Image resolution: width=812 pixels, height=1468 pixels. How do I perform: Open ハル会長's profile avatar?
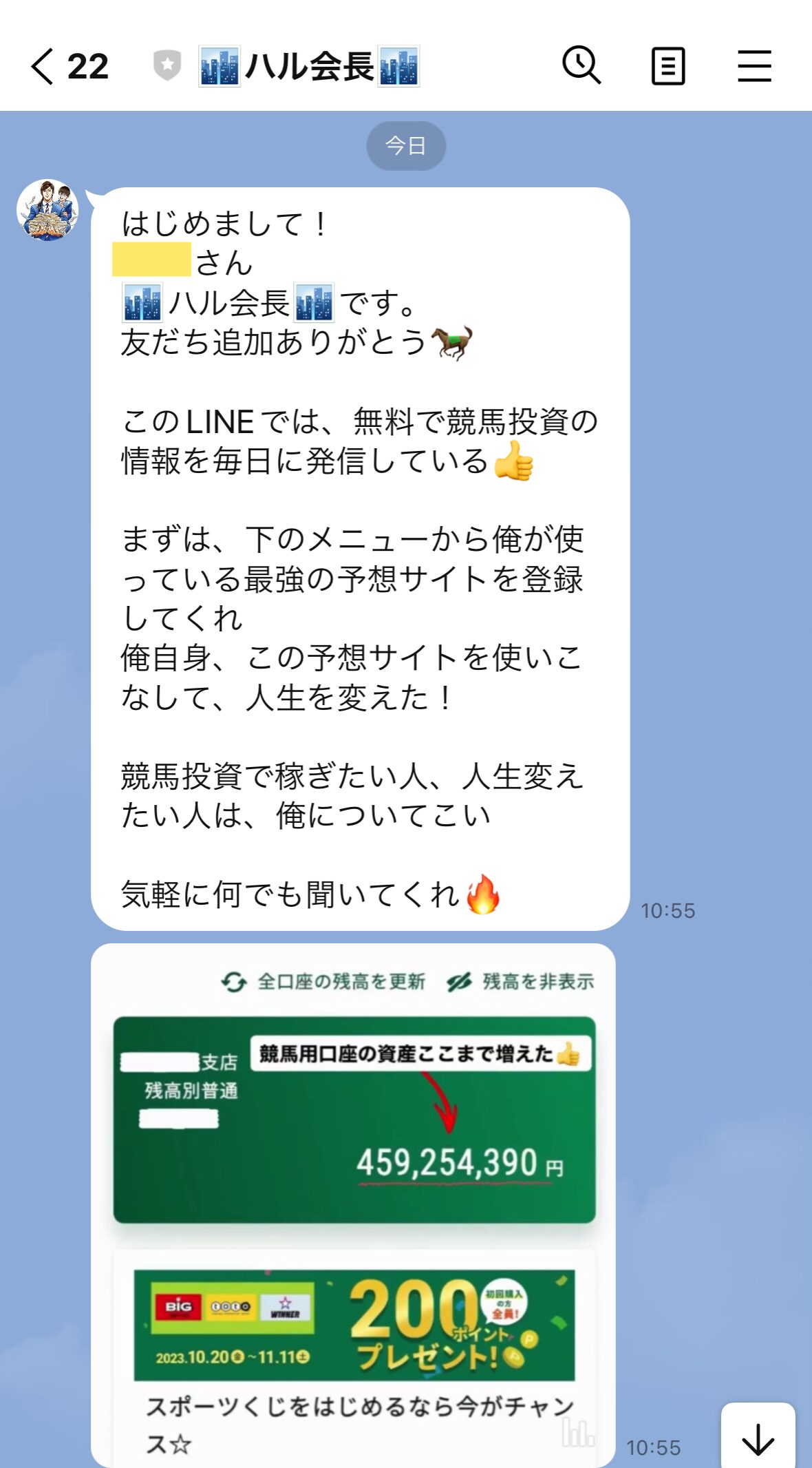click(47, 211)
